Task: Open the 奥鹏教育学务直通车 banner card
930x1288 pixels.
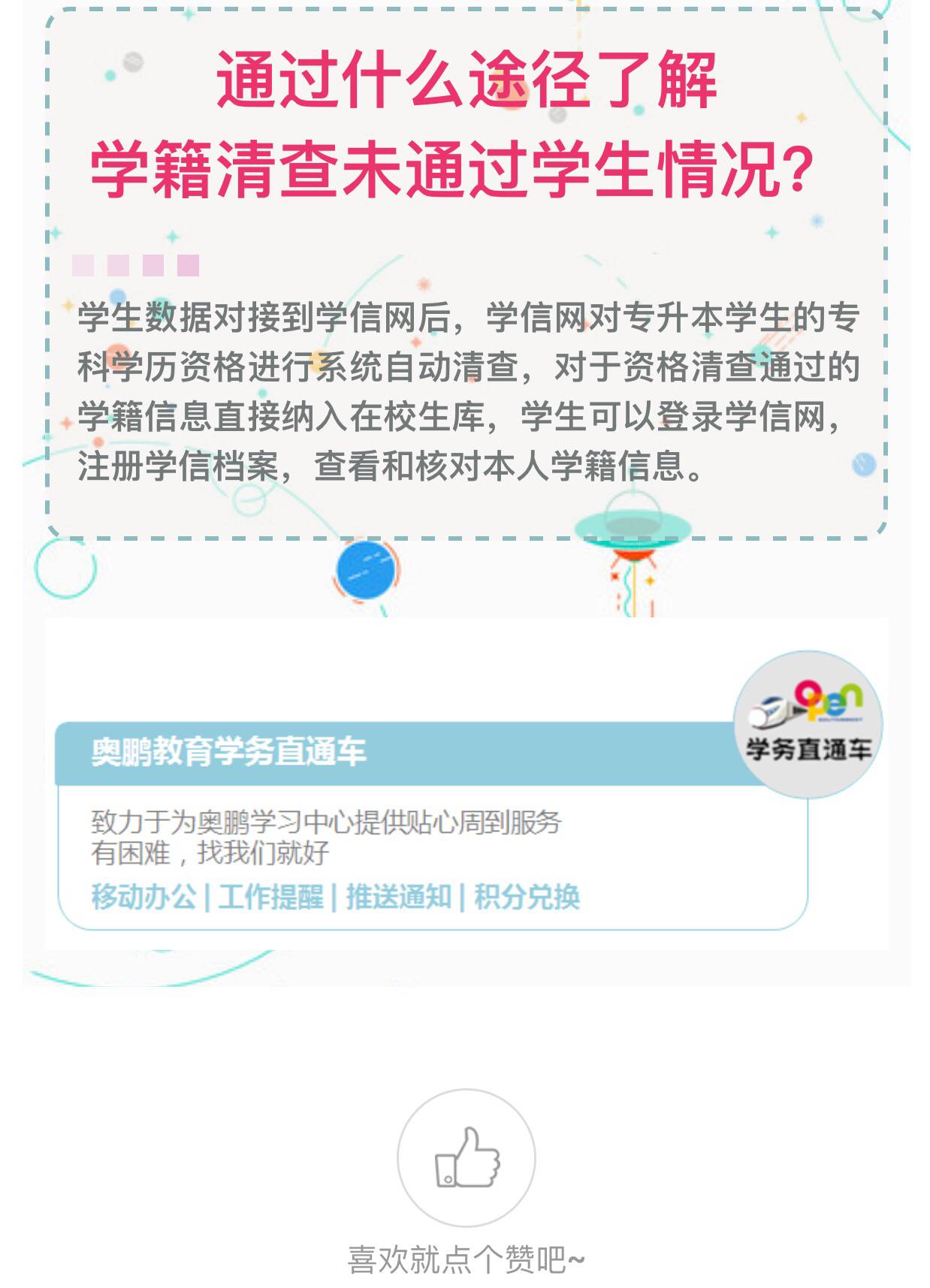Action: coord(432,826)
